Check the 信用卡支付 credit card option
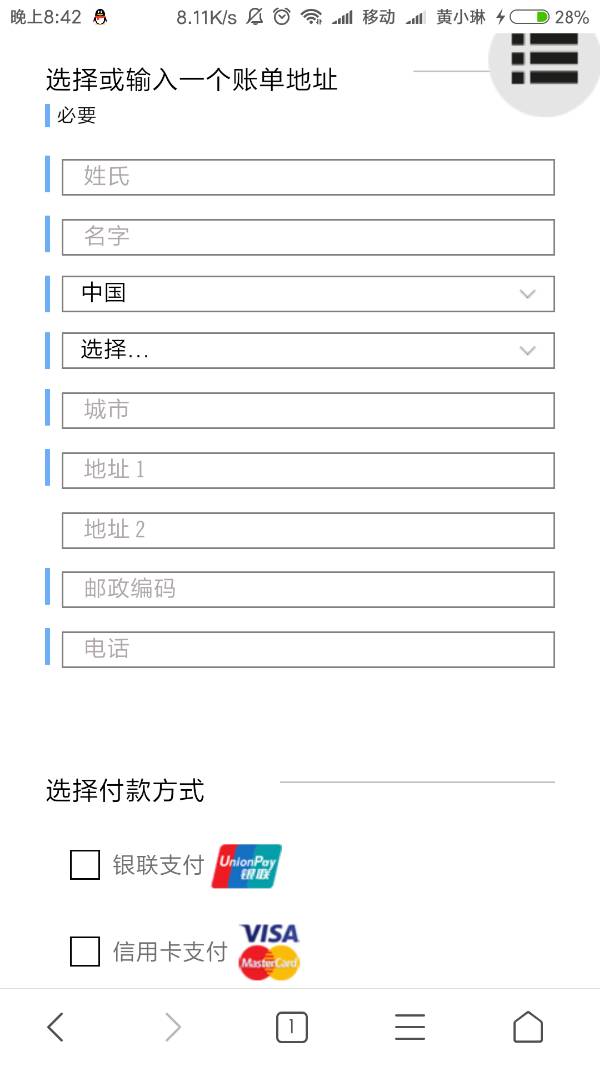 (85, 951)
